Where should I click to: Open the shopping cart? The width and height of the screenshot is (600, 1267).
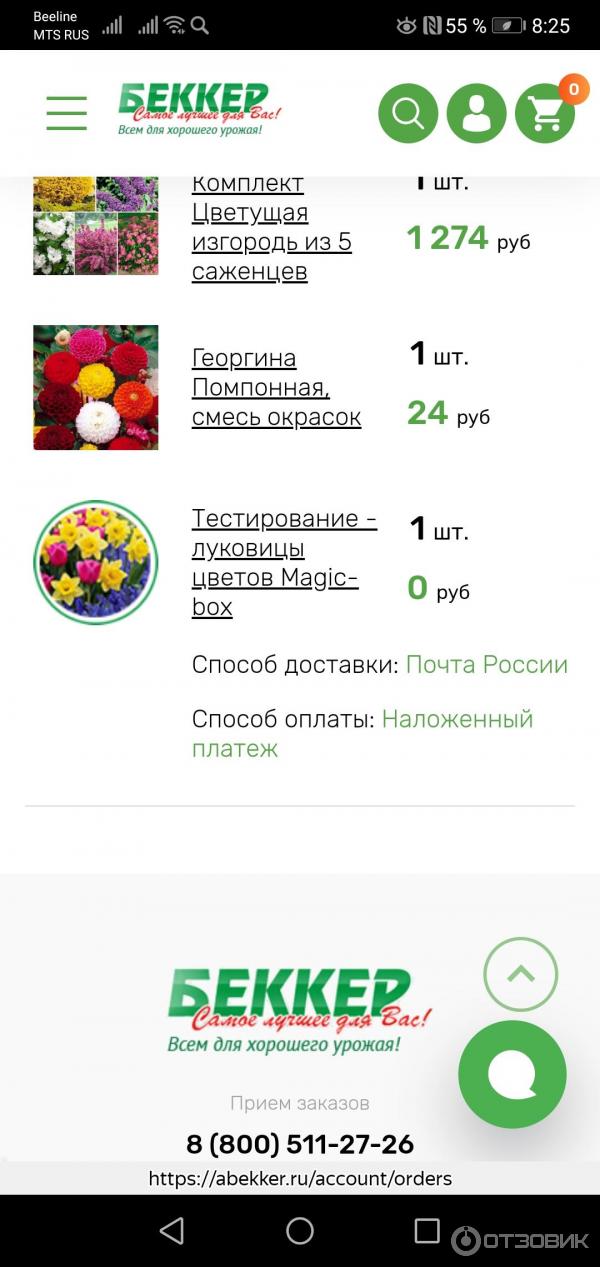click(x=545, y=113)
